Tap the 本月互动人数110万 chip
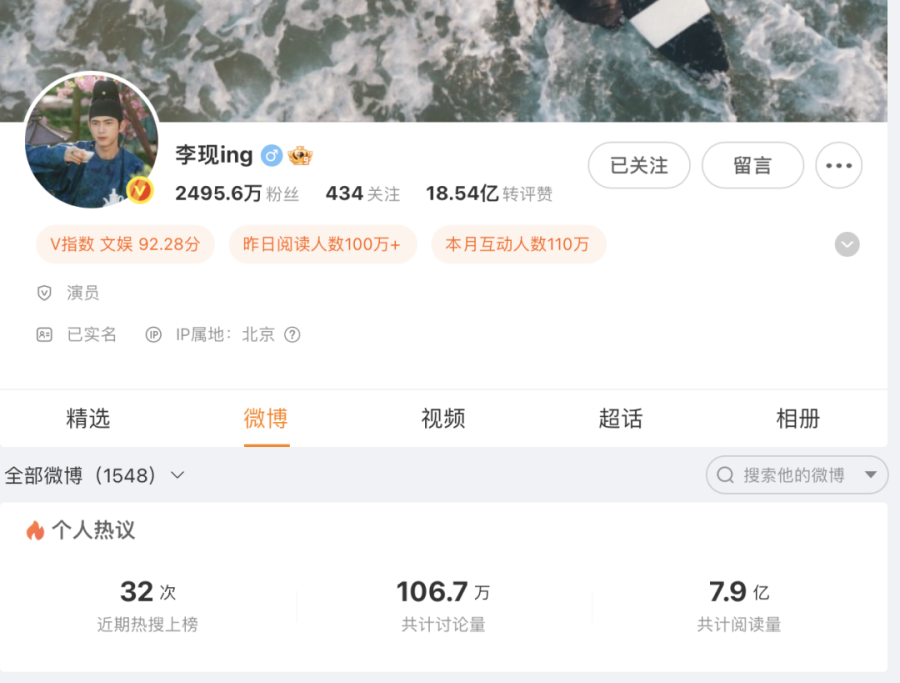Viewport: 900px width, 683px height. click(x=517, y=244)
